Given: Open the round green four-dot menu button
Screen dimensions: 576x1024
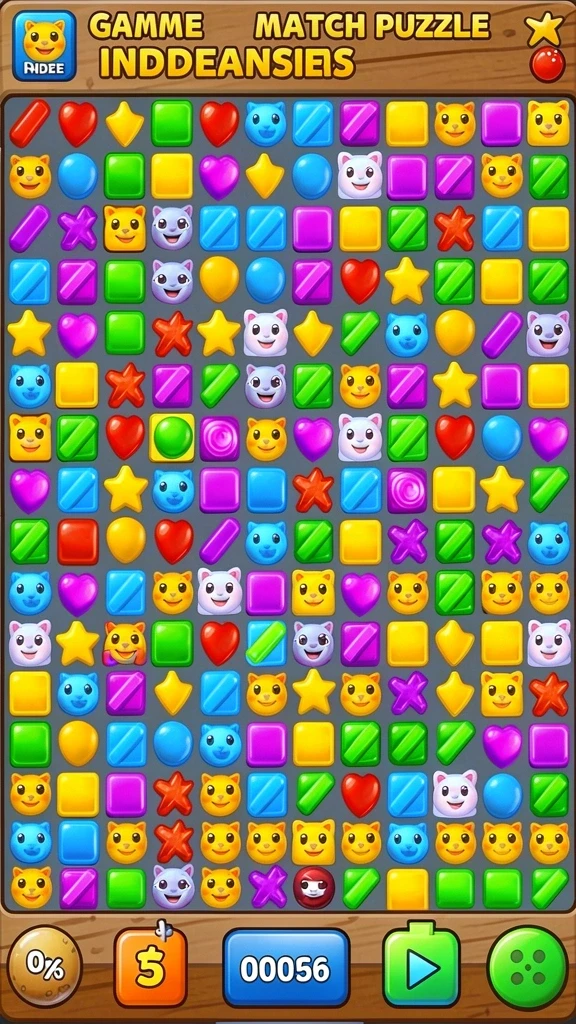Looking at the screenshot, I should click(x=528, y=967).
